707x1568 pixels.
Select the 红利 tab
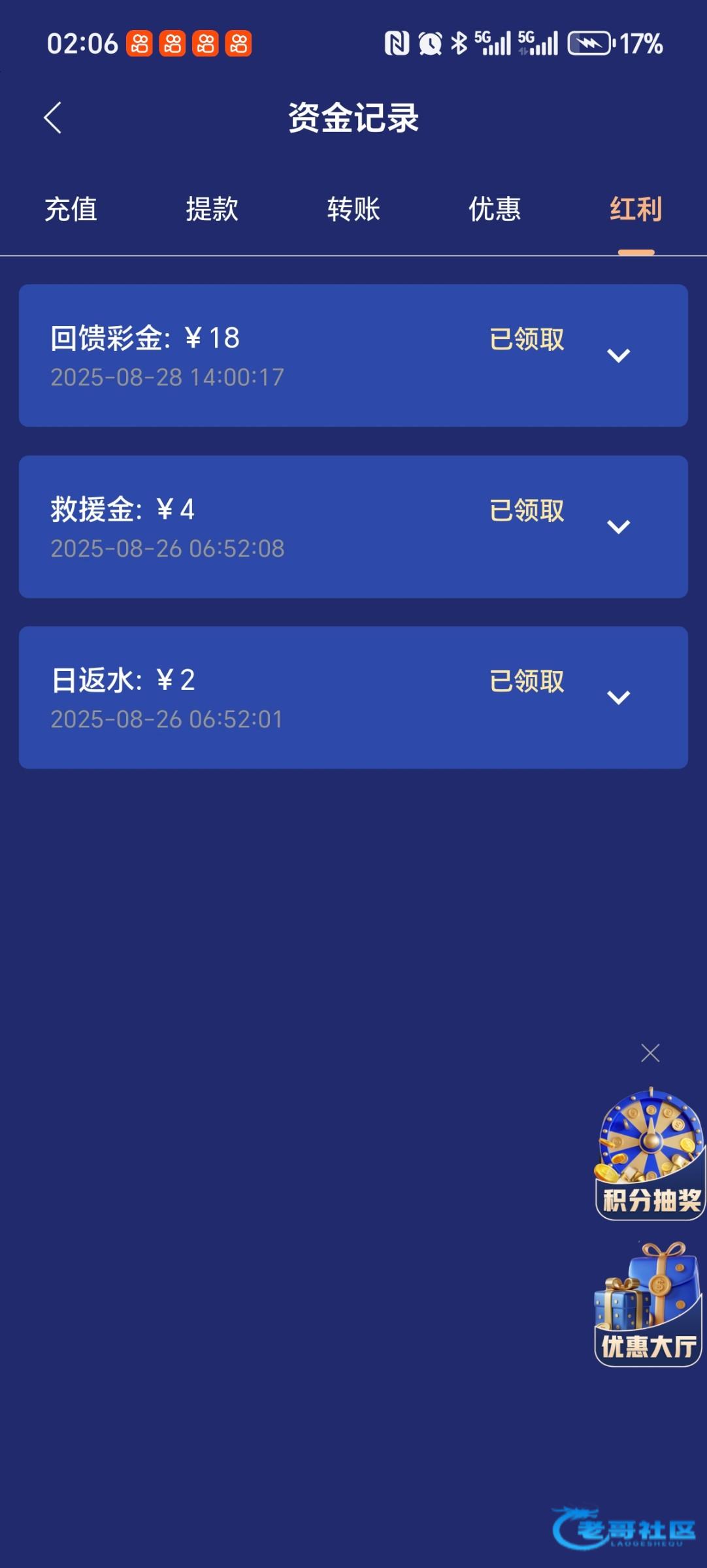[x=636, y=209]
